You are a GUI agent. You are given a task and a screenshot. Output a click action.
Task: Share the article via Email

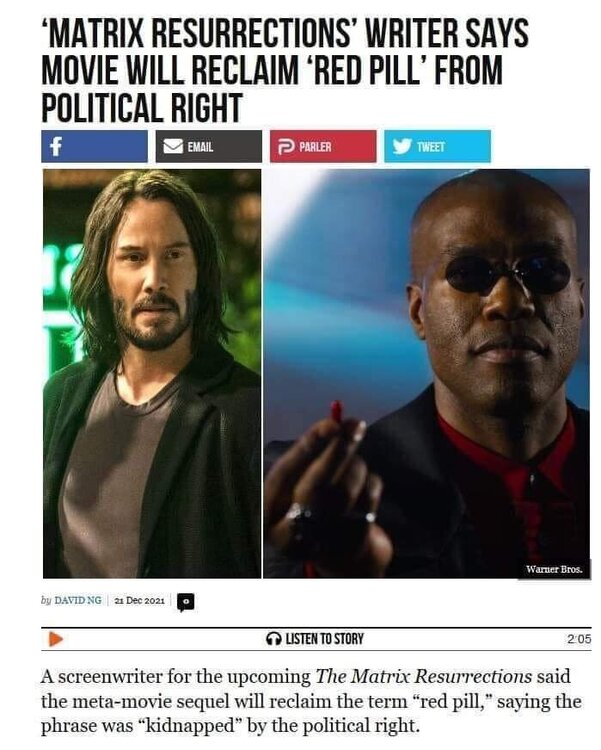[209, 146]
